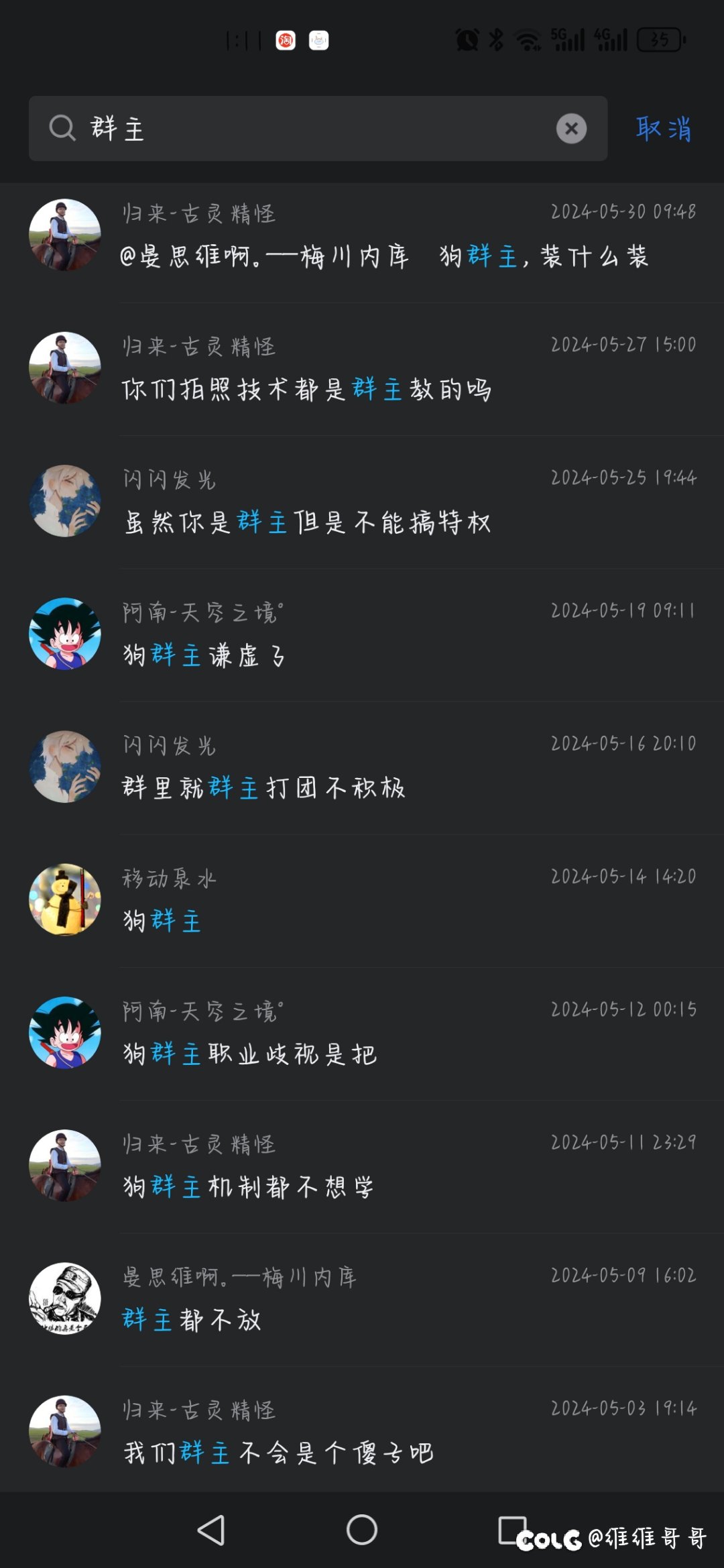Tap the search field containing 群主

tap(318, 128)
